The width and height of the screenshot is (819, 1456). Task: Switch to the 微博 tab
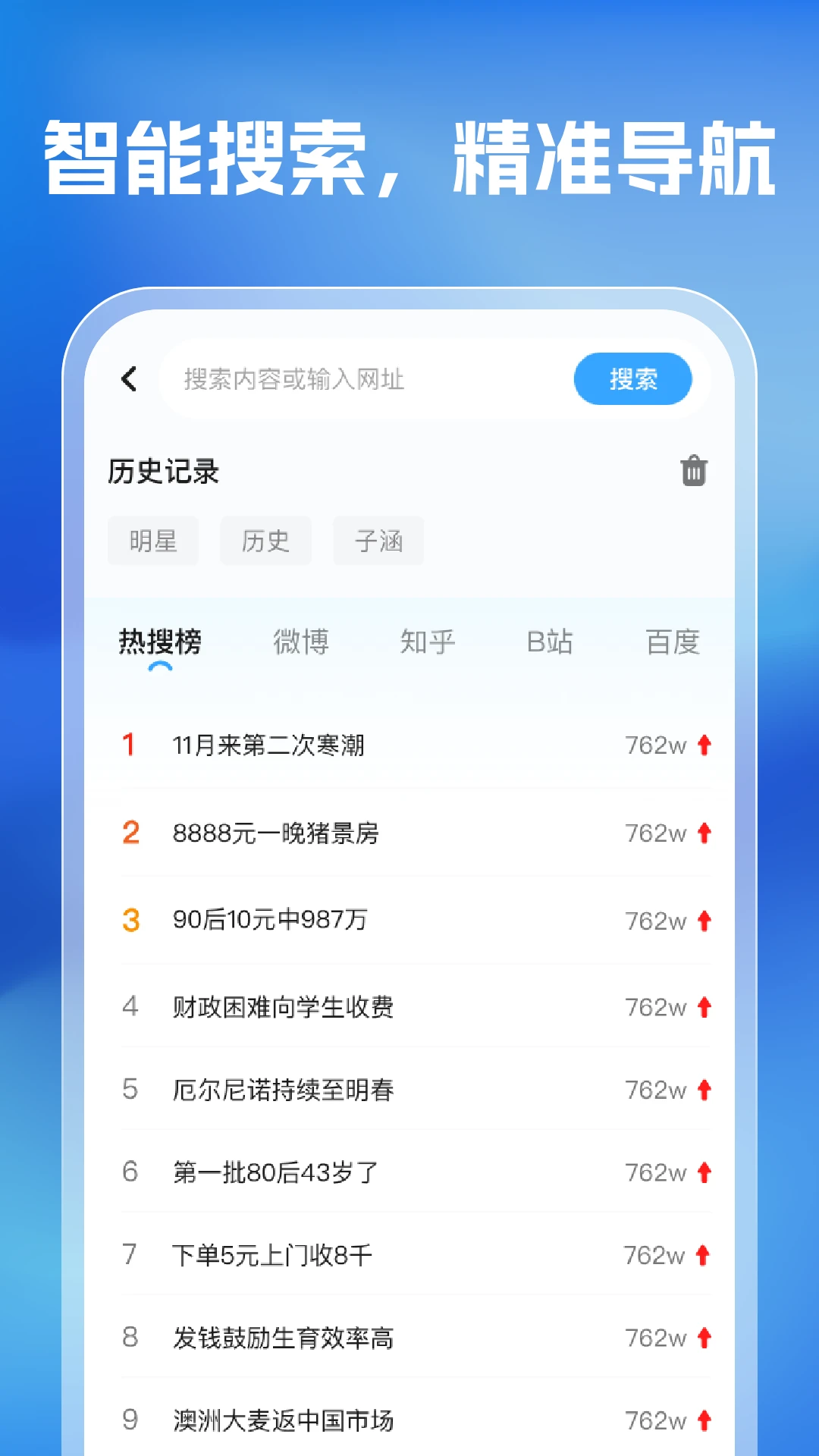tap(302, 641)
